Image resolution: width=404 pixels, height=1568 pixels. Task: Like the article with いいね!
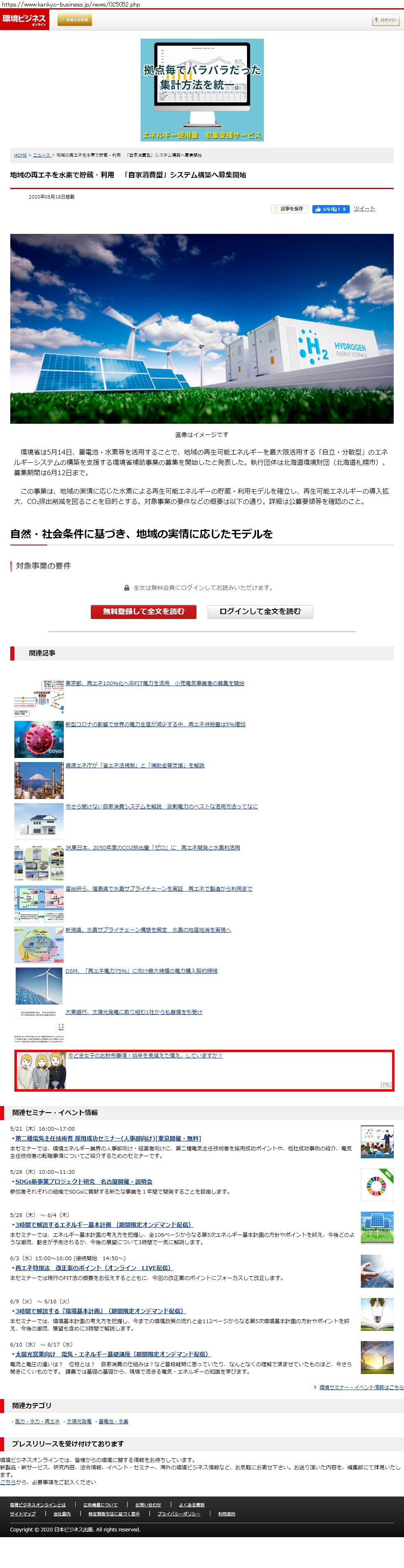(x=330, y=209)
